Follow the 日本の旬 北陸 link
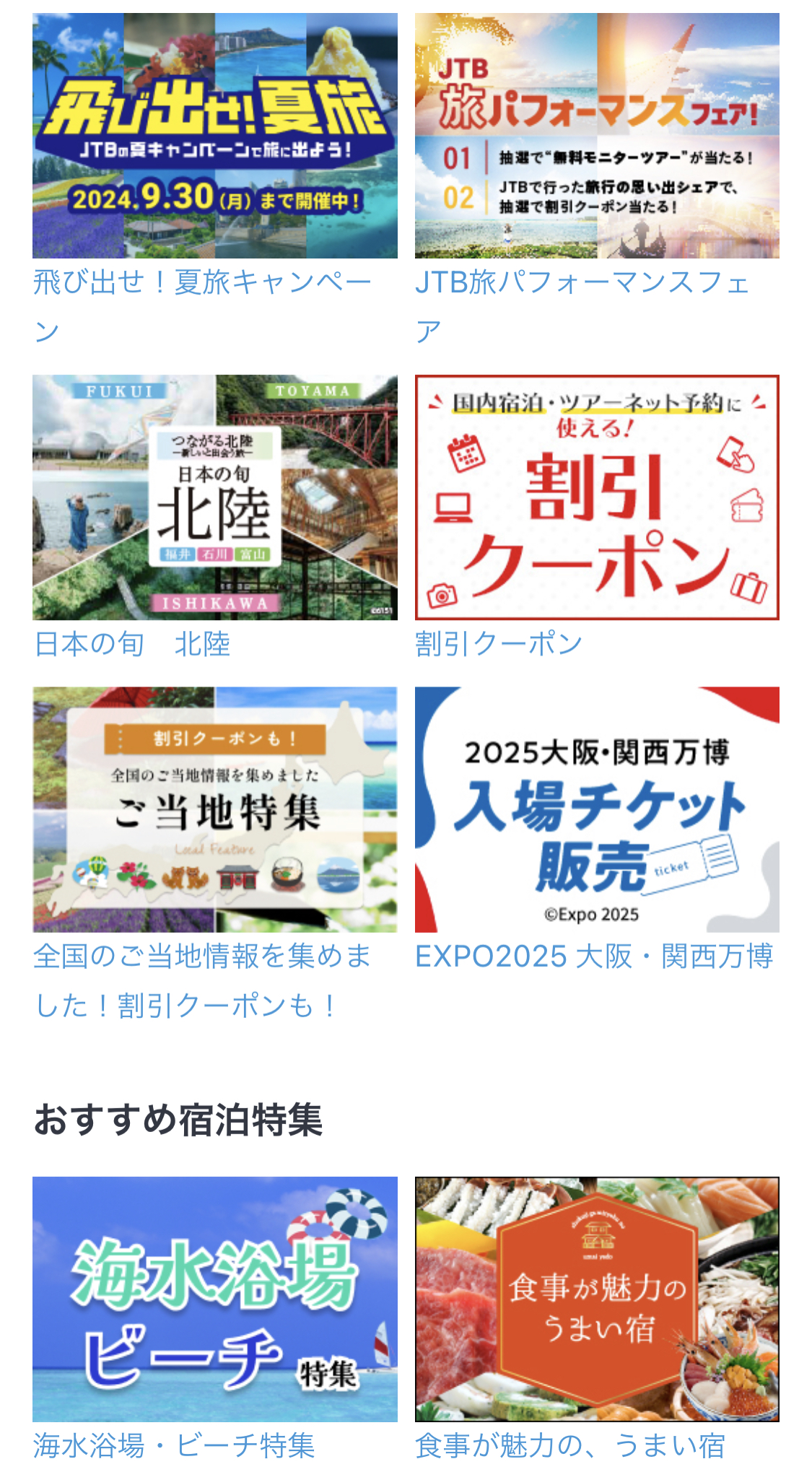The height and width of the screenshot is (1472, 812). point(132,644)
